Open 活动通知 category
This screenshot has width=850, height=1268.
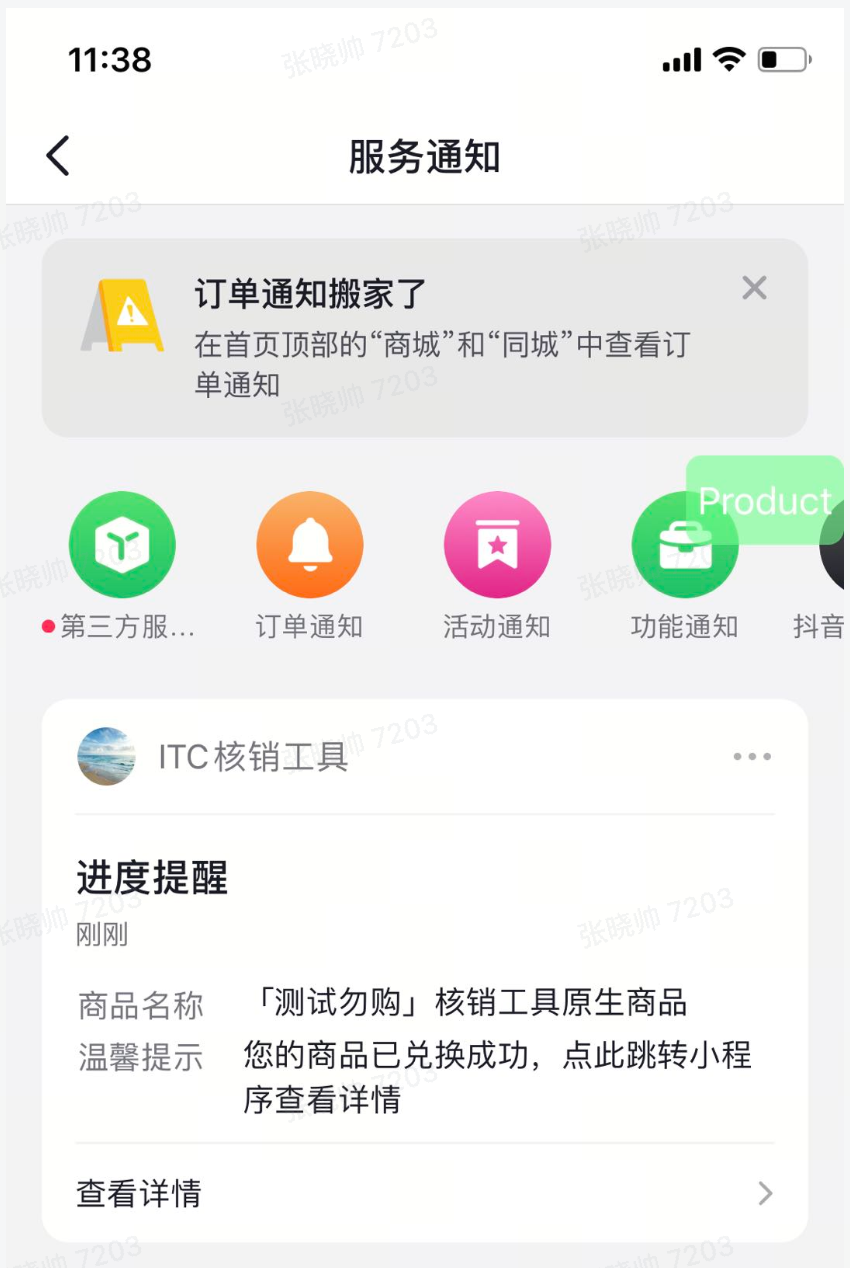(x=497, y=545)
